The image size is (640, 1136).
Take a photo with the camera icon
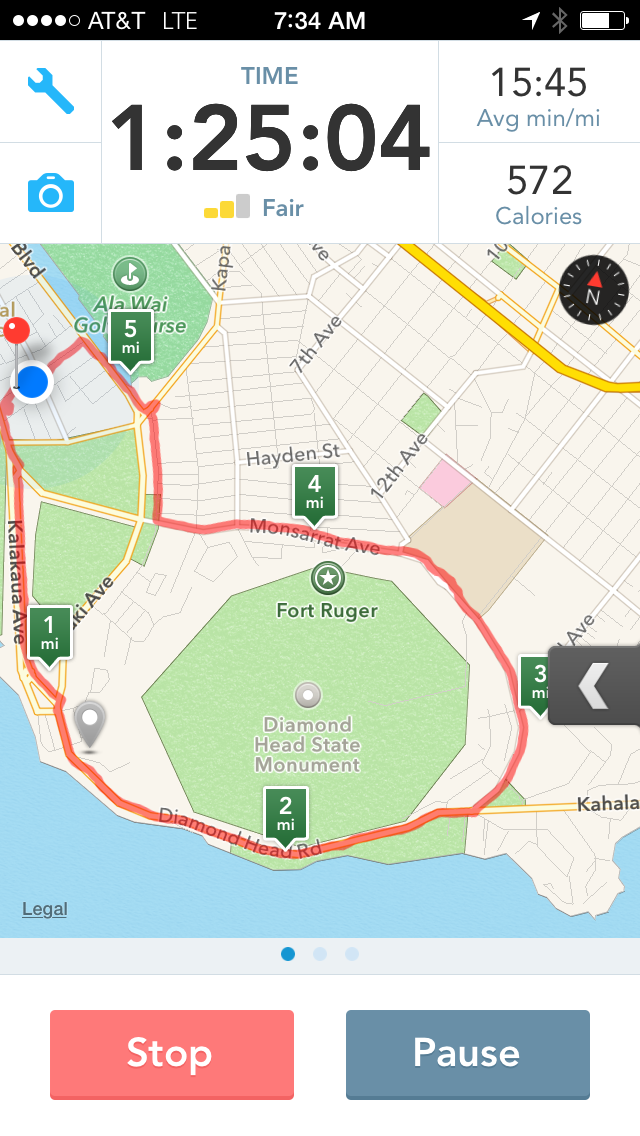pyautogui.click(x=50, y=192)
